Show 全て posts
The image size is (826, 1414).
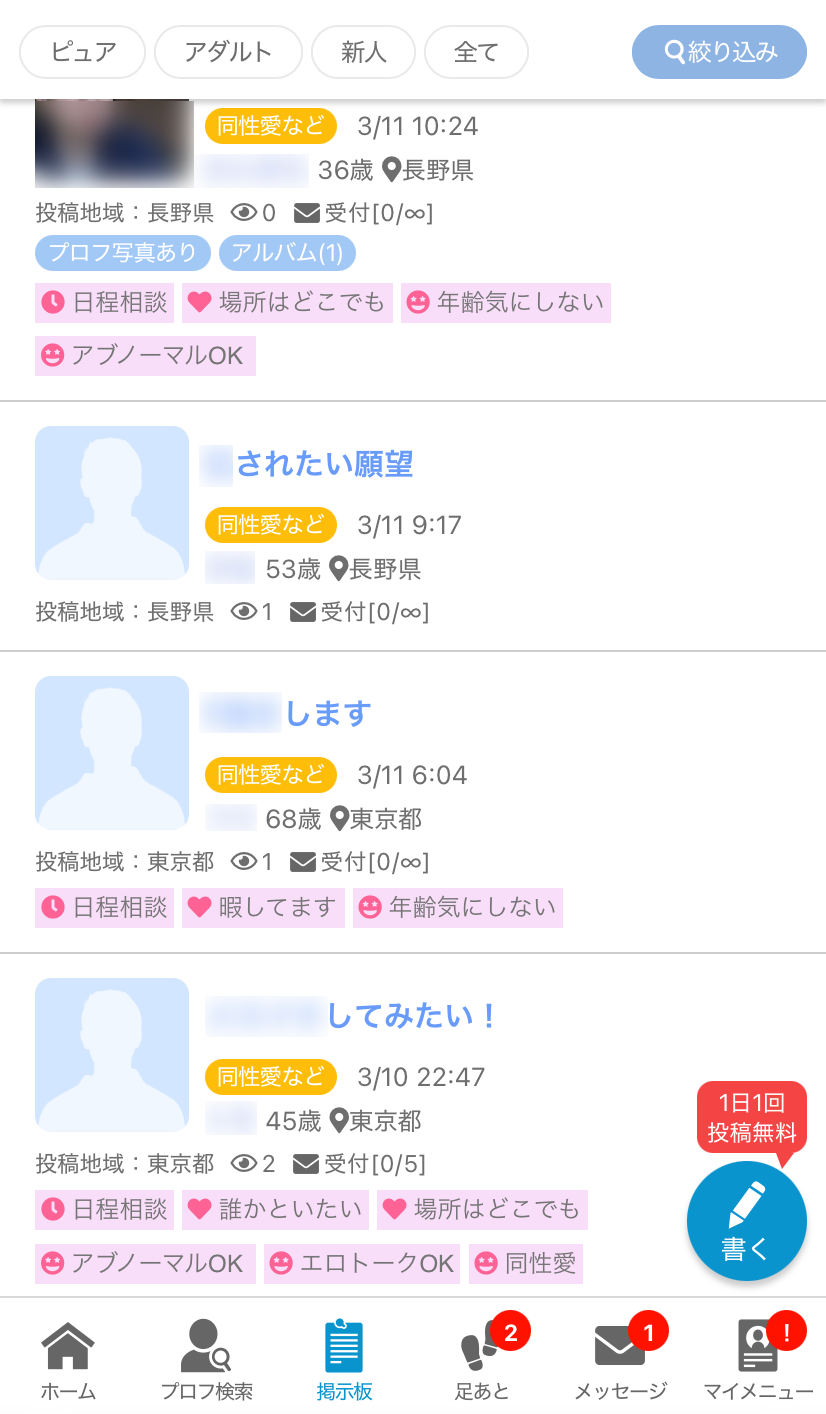476,52
